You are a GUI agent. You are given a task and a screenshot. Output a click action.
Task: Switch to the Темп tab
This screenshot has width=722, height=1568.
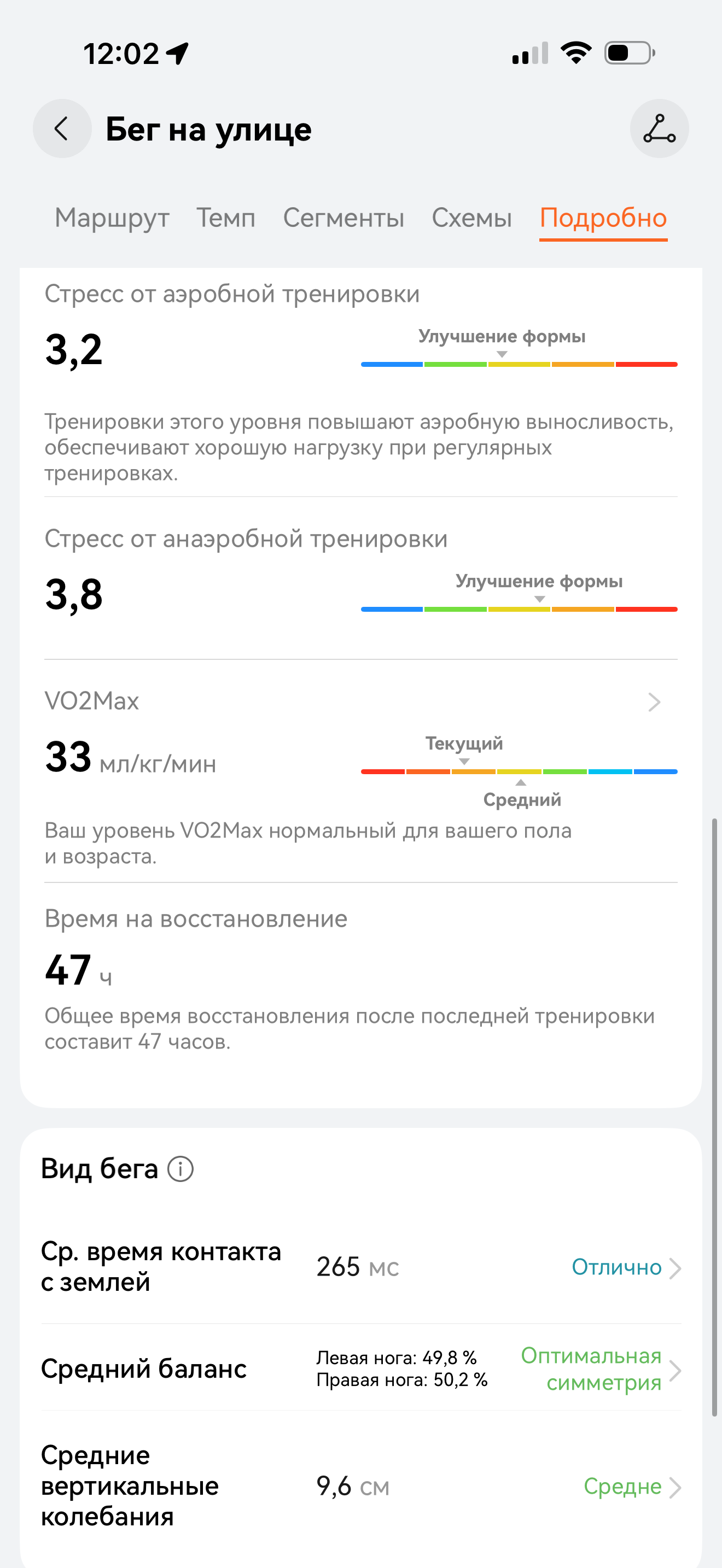tap(226, 218)
